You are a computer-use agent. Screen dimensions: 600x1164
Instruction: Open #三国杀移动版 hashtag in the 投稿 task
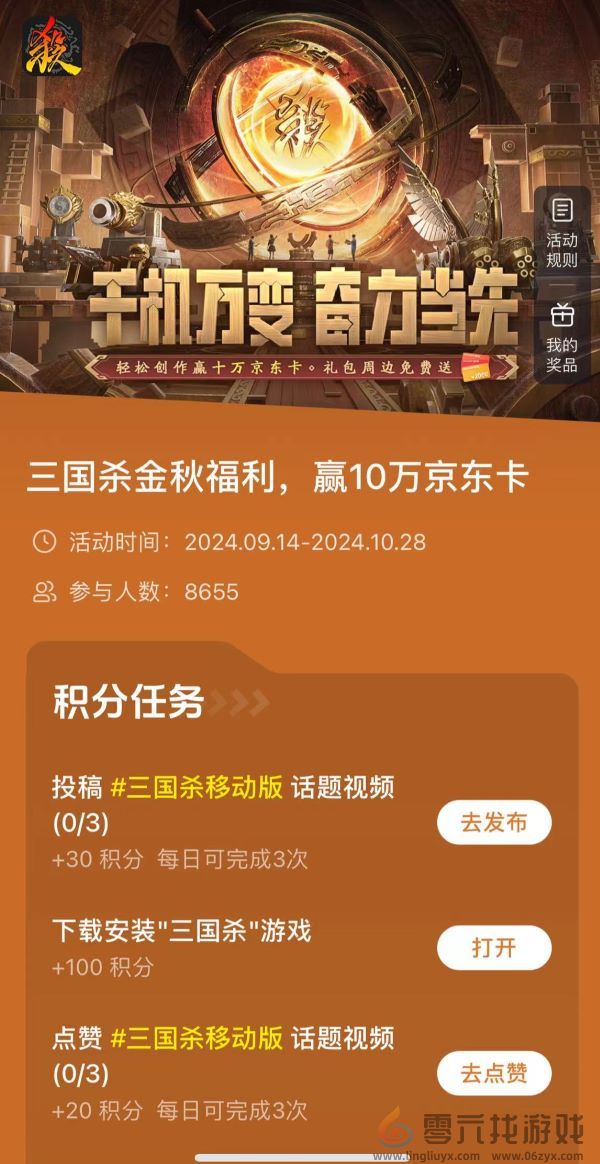pos(196,787)
